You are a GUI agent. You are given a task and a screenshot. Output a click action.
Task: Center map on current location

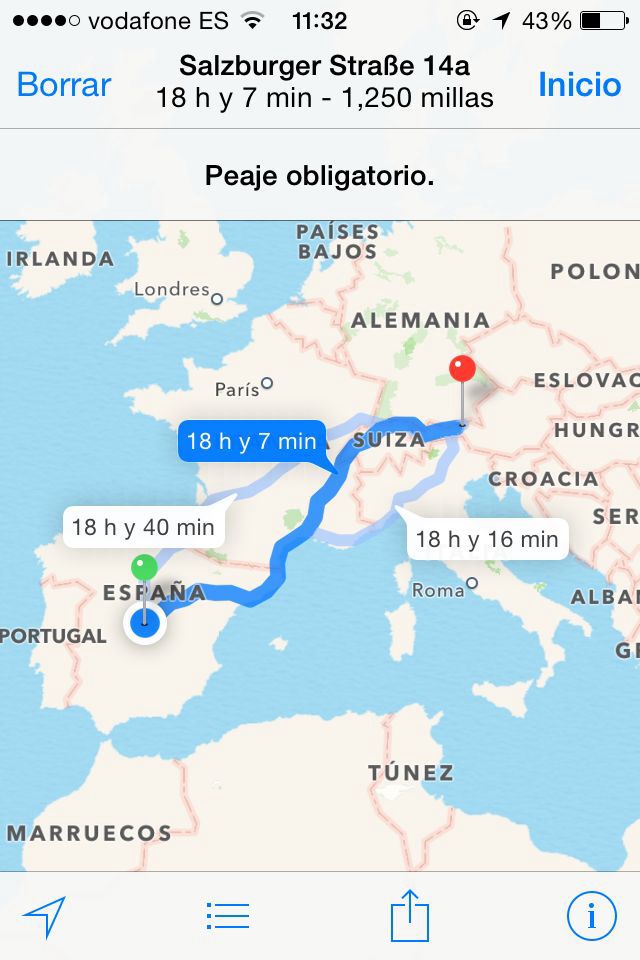pos(44,915)
